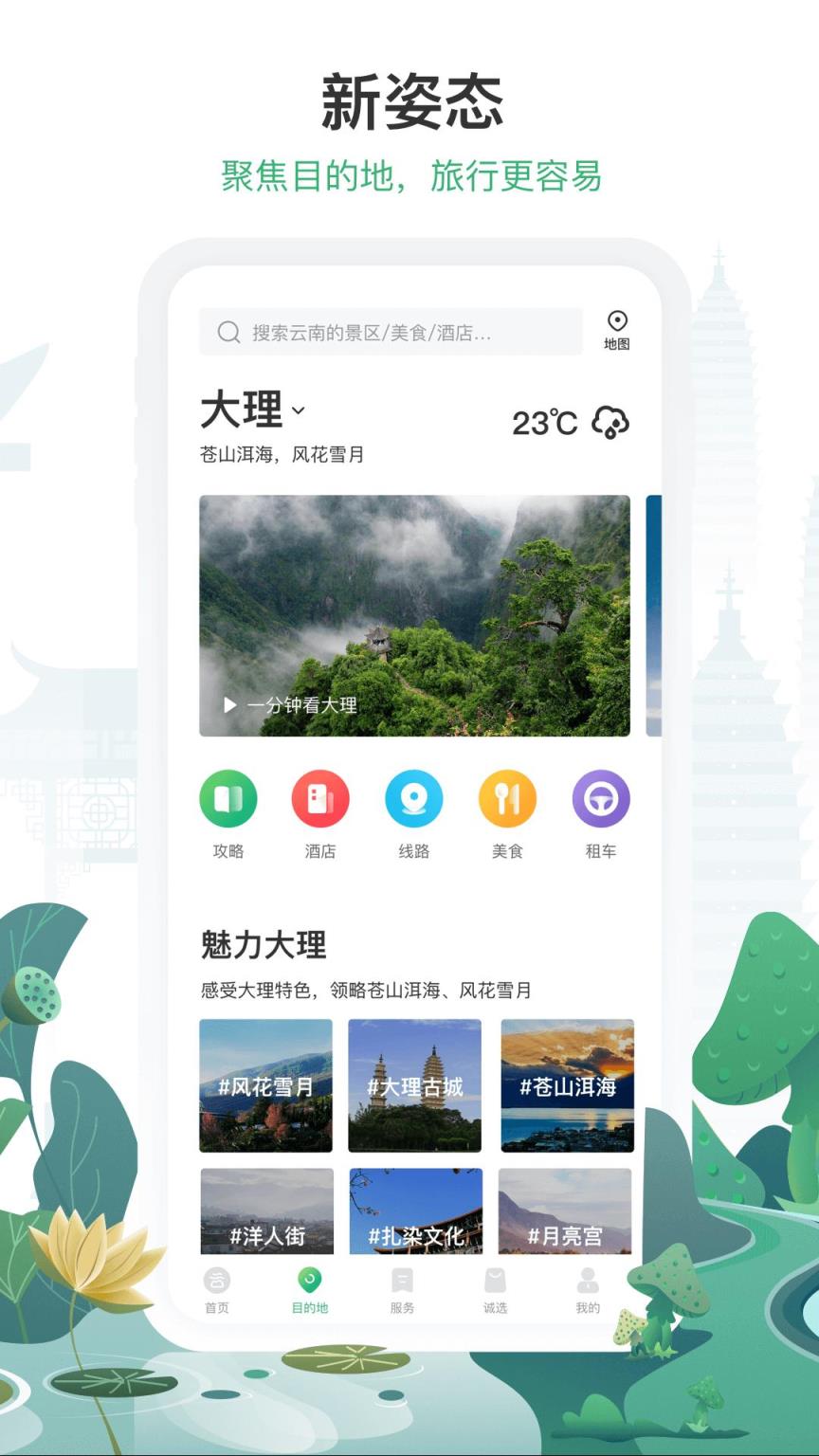The image size is (819, 1456).
Task: Open the 服务 tab
Action: (403, 1291)
